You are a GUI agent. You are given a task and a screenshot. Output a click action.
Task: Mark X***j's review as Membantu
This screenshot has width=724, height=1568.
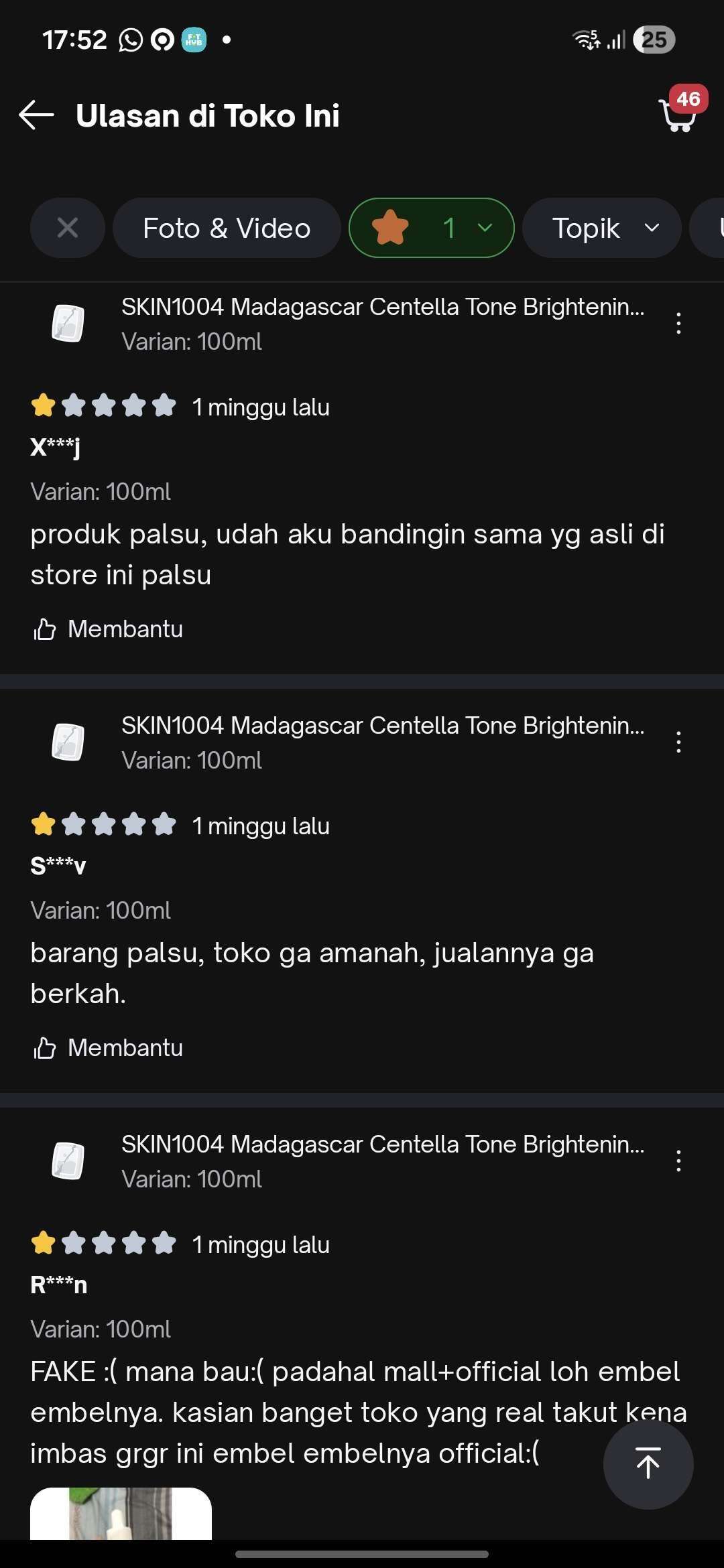pos(109,629)
